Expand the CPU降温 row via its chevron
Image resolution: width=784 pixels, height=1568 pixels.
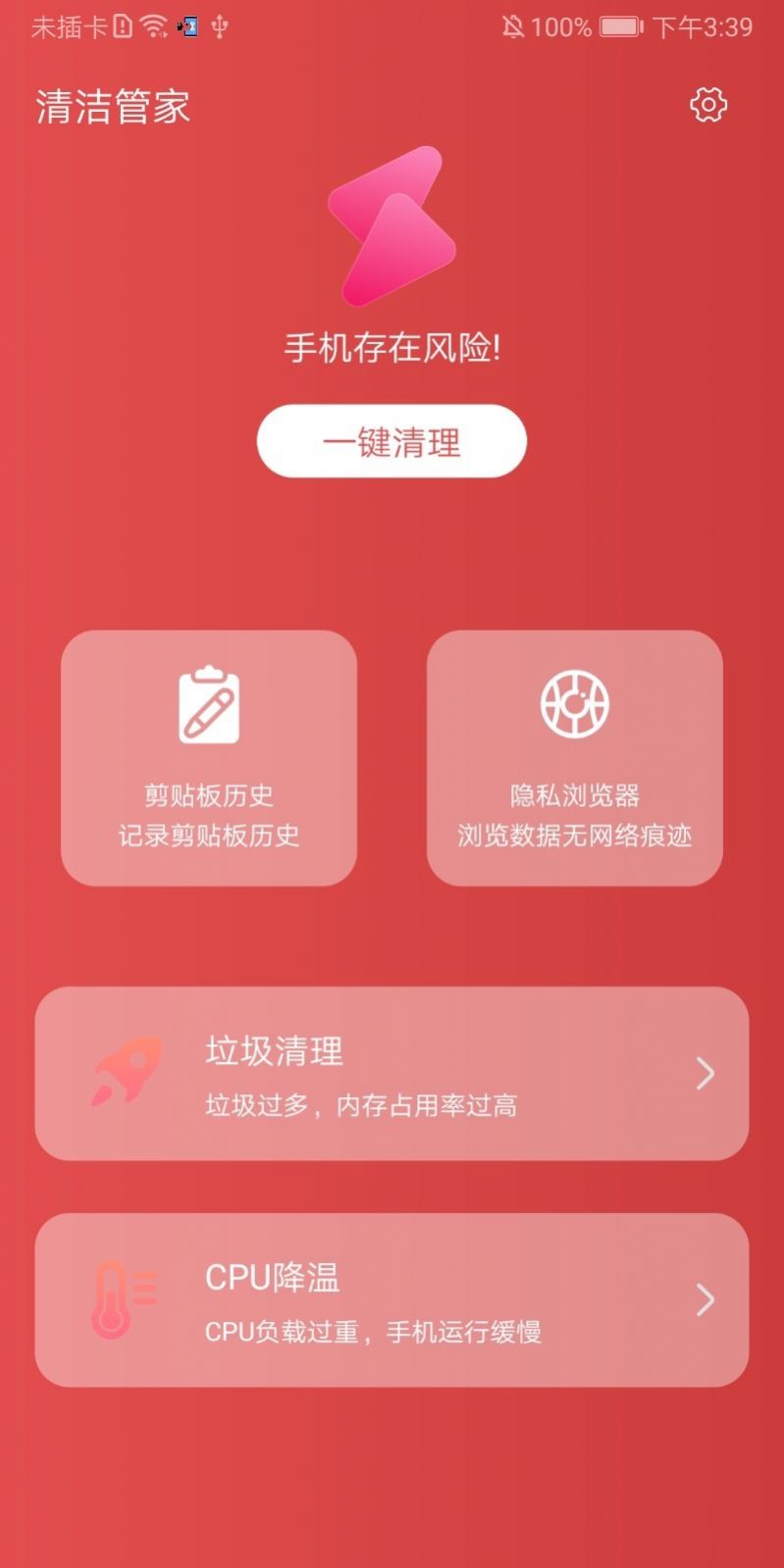(x=705, y=1301)
